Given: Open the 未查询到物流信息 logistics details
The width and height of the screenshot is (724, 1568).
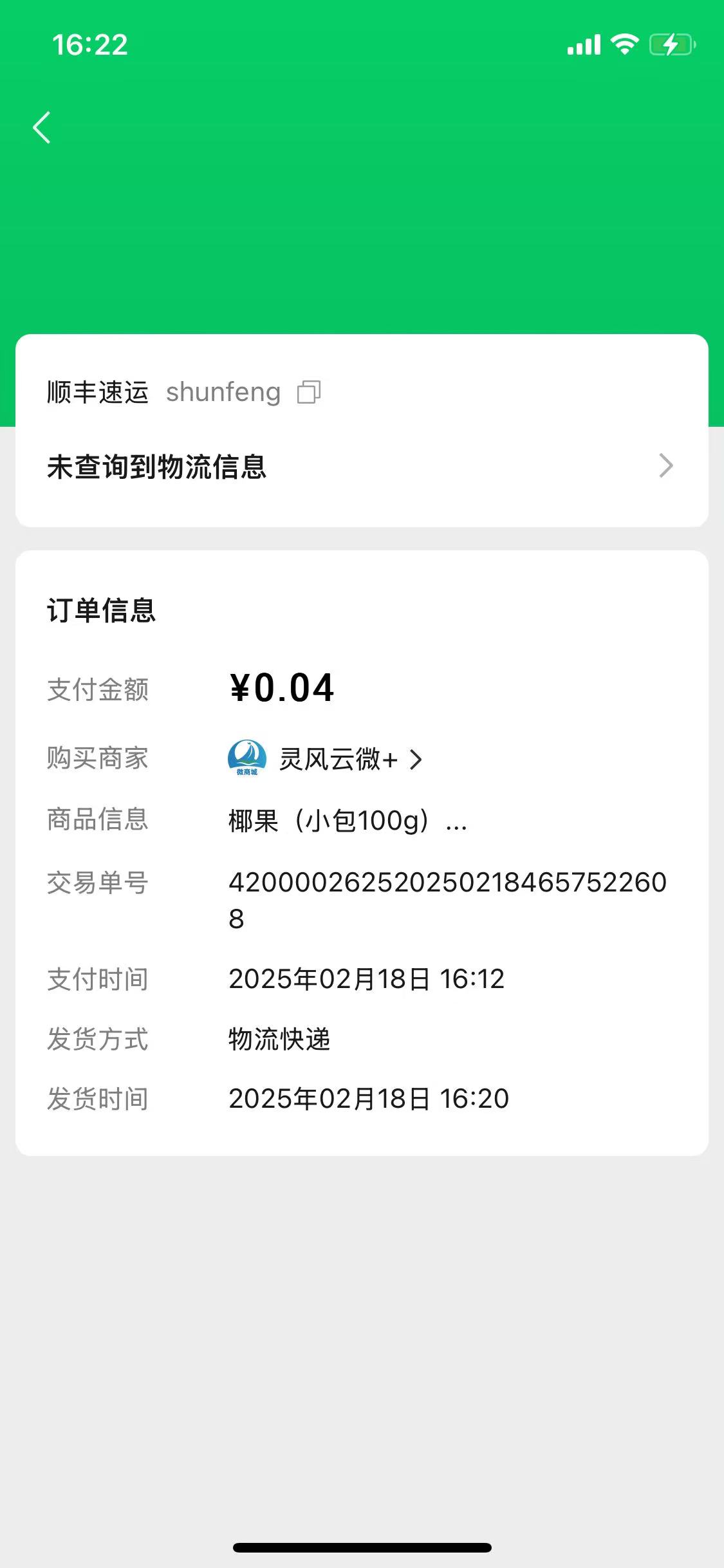Looking at the screenshot, I should 360,466.
